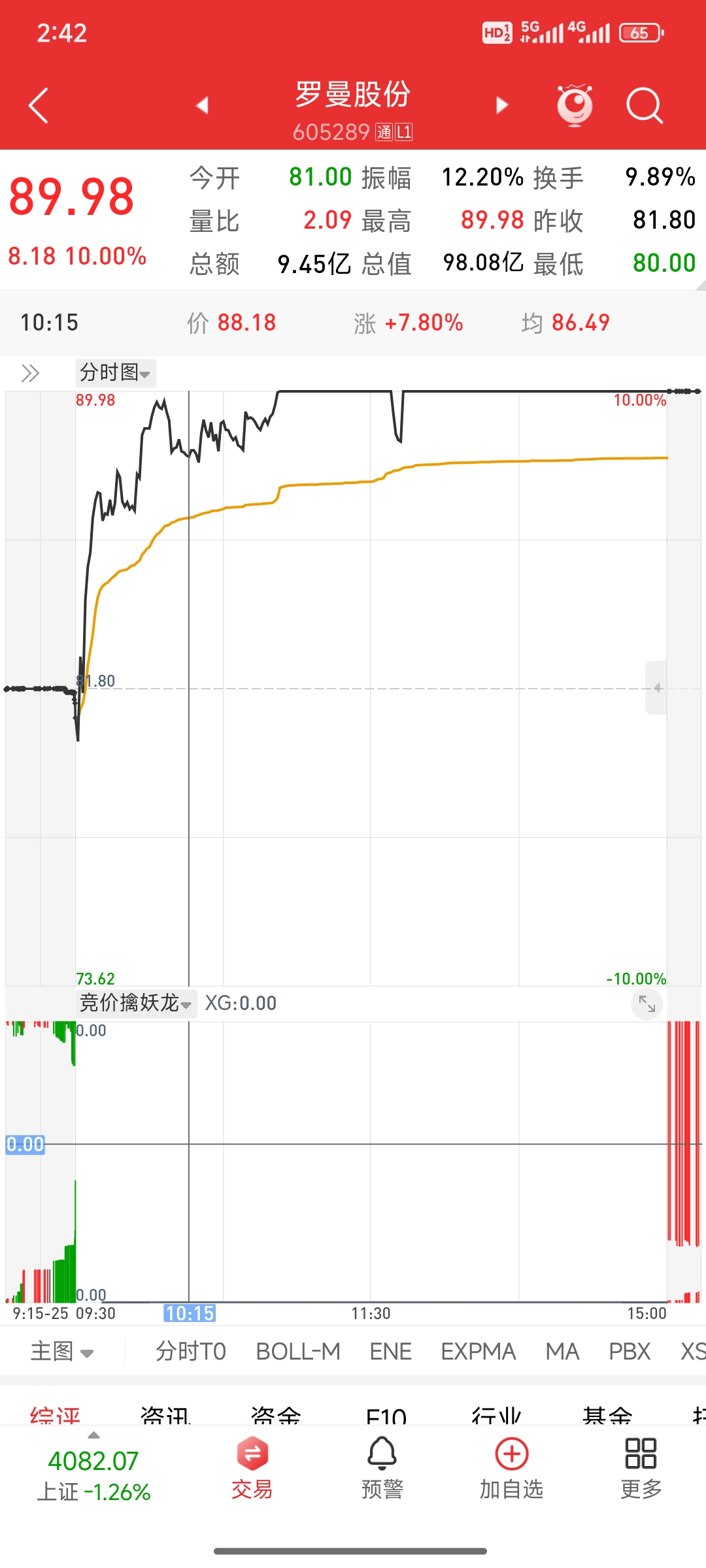Open the 主图 selector
This screenshot has width=706, height=1568.
62,1351
